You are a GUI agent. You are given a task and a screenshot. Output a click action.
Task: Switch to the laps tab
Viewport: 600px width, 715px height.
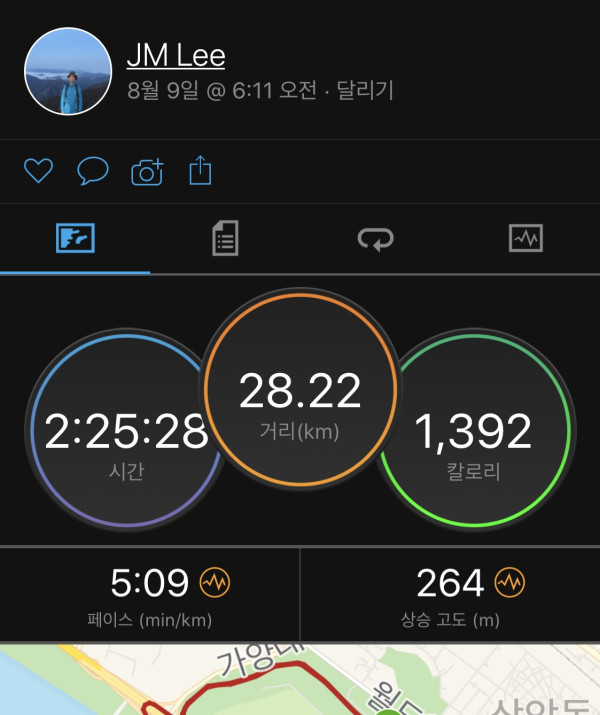tap(375, 239)
